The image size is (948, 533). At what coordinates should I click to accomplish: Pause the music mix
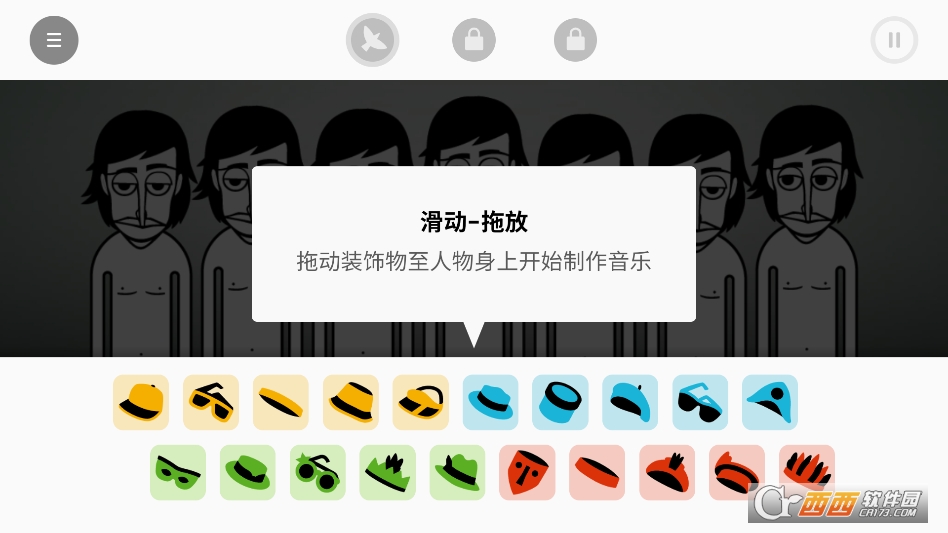(x=894, y=41)
